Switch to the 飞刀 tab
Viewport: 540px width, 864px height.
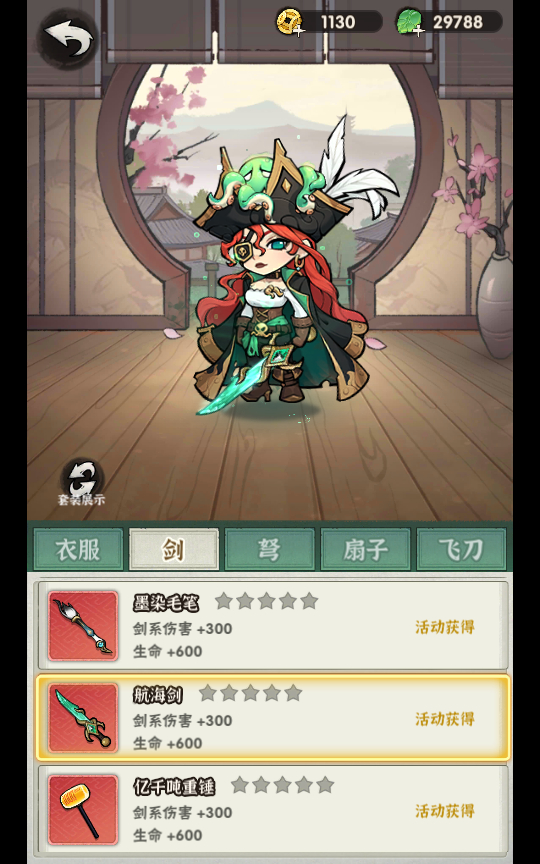tap(461, 549)
